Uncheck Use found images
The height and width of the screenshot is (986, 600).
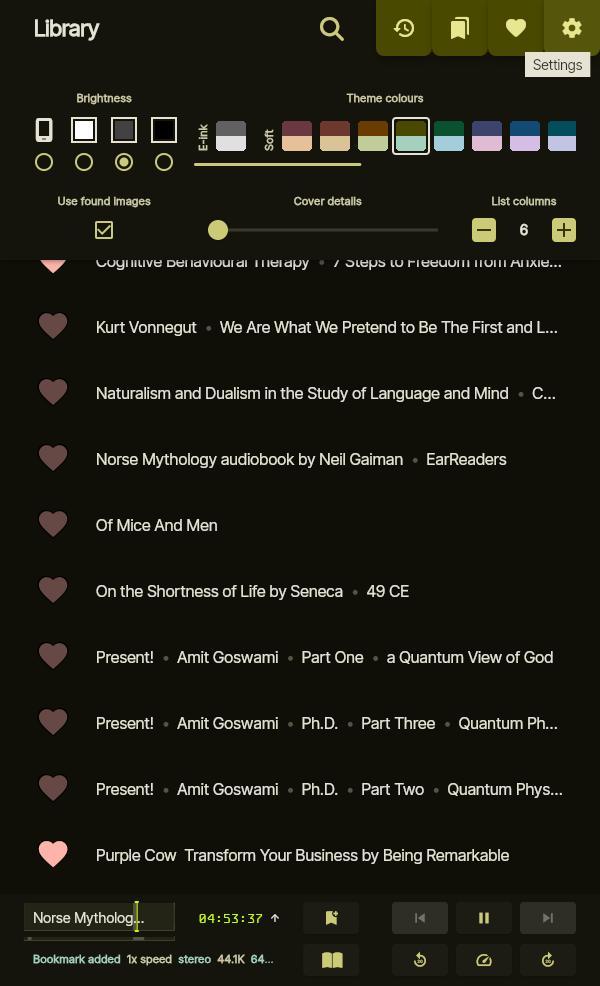[x=104, y=230]
